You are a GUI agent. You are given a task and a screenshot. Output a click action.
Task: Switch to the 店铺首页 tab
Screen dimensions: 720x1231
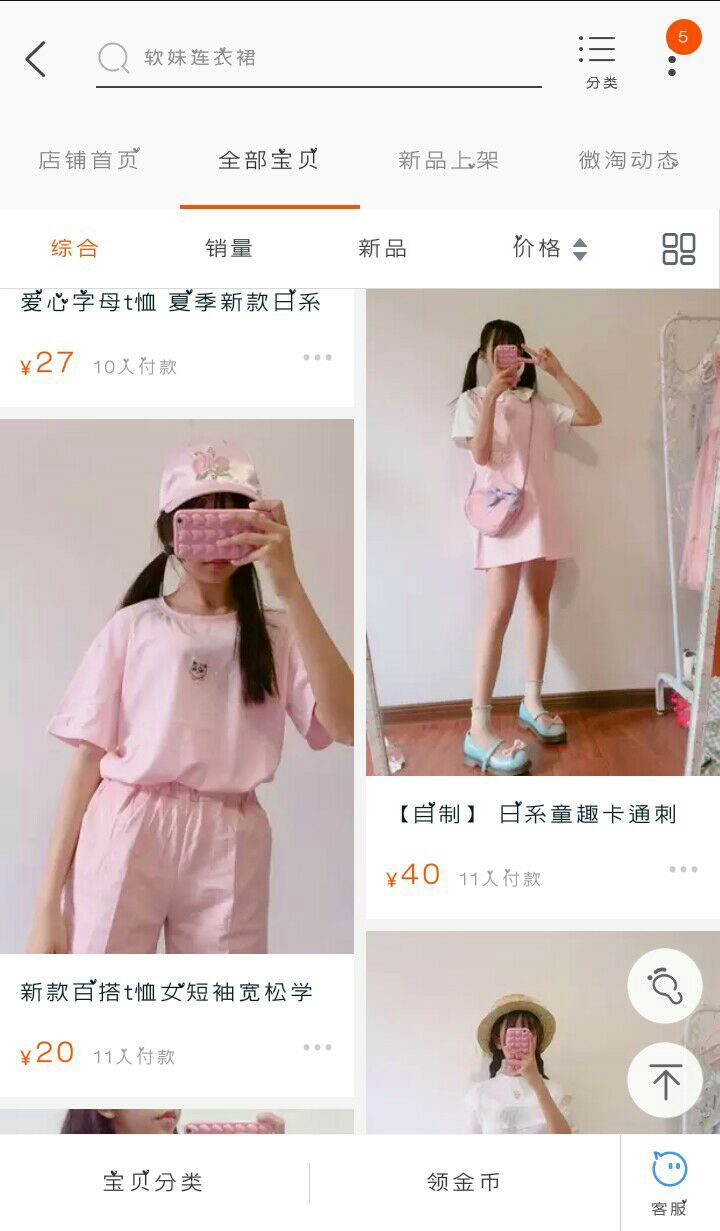point(88,160)
